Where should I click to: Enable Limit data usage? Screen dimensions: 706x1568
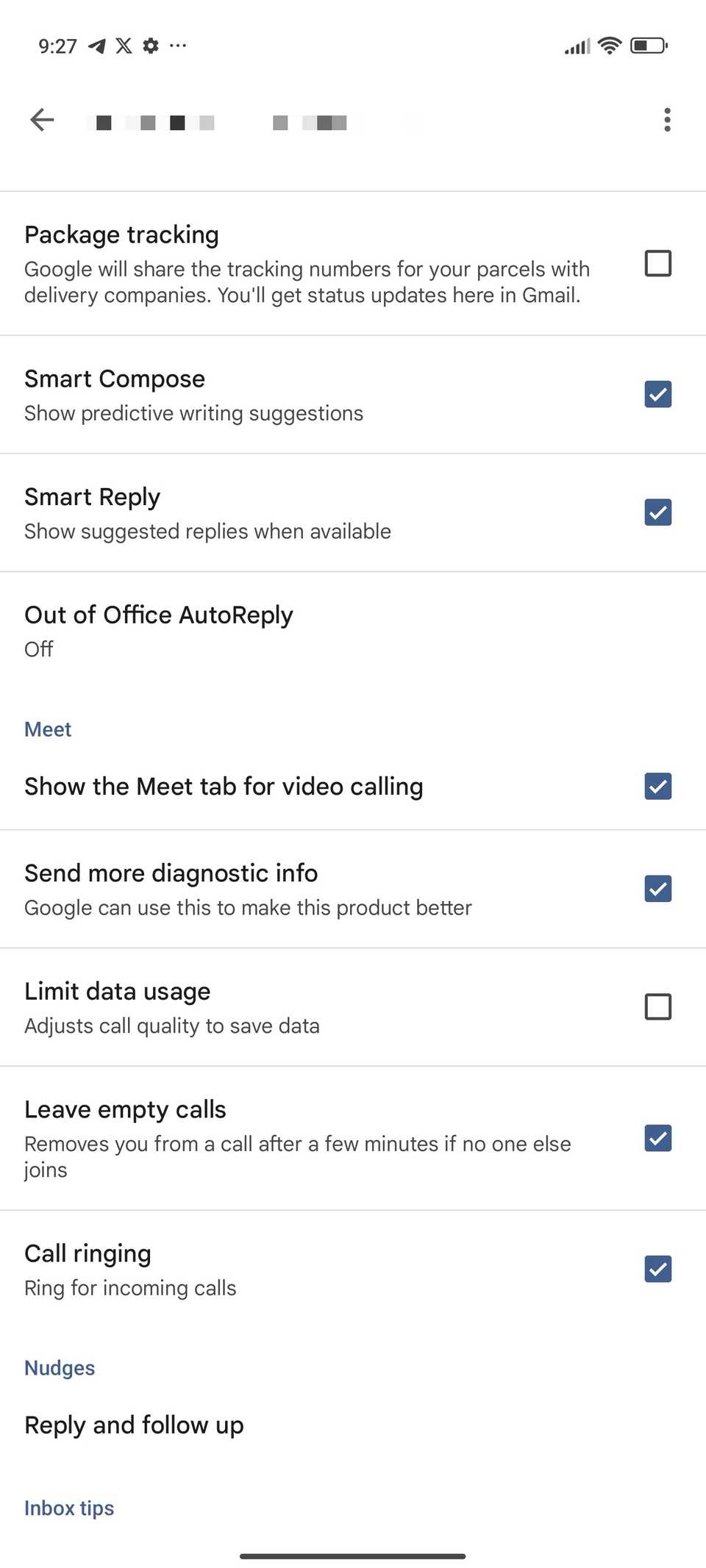(657, 1006)
